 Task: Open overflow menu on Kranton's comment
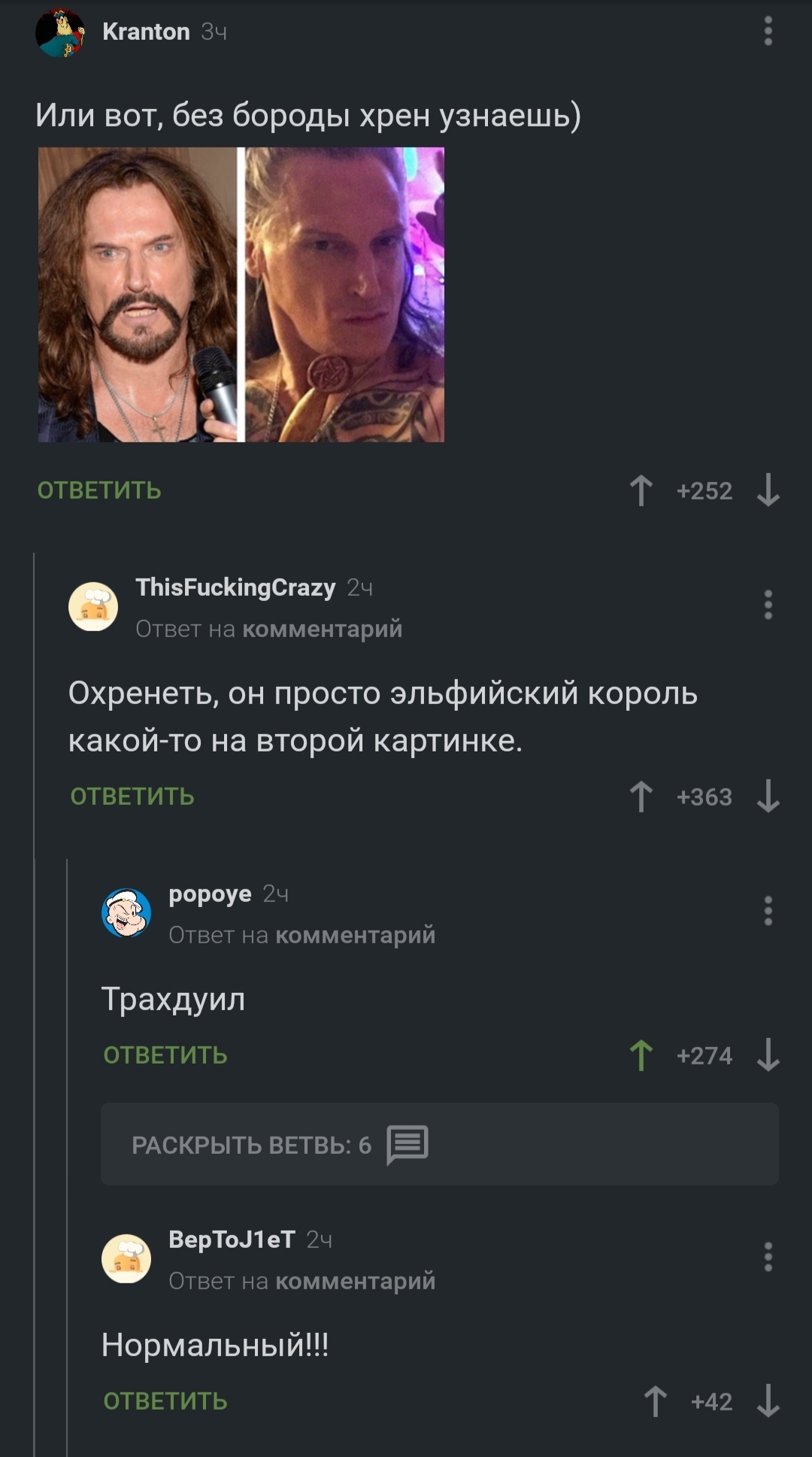[768, 32]
